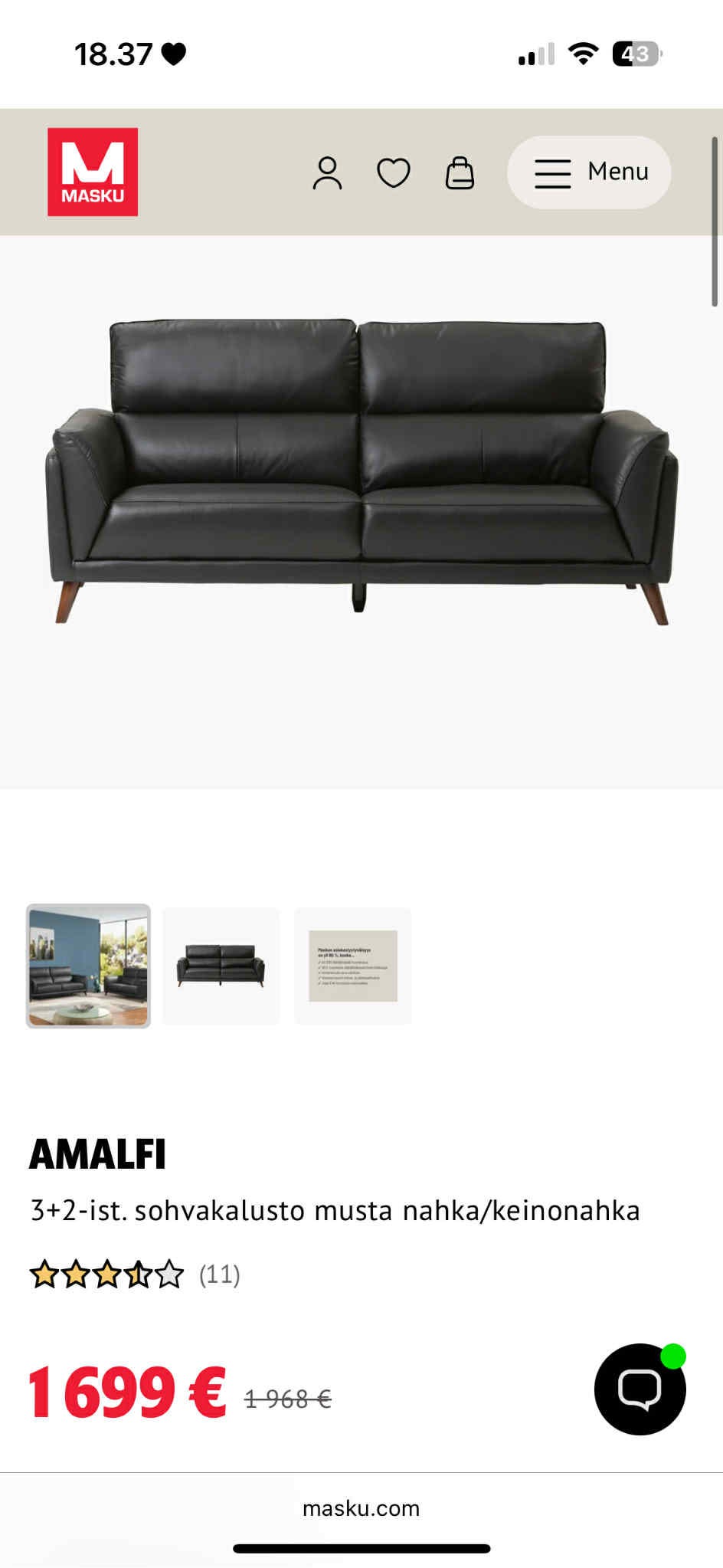Open the star rating with 11 reviews
The image size is (723, 1568).
click(135, 1274)
